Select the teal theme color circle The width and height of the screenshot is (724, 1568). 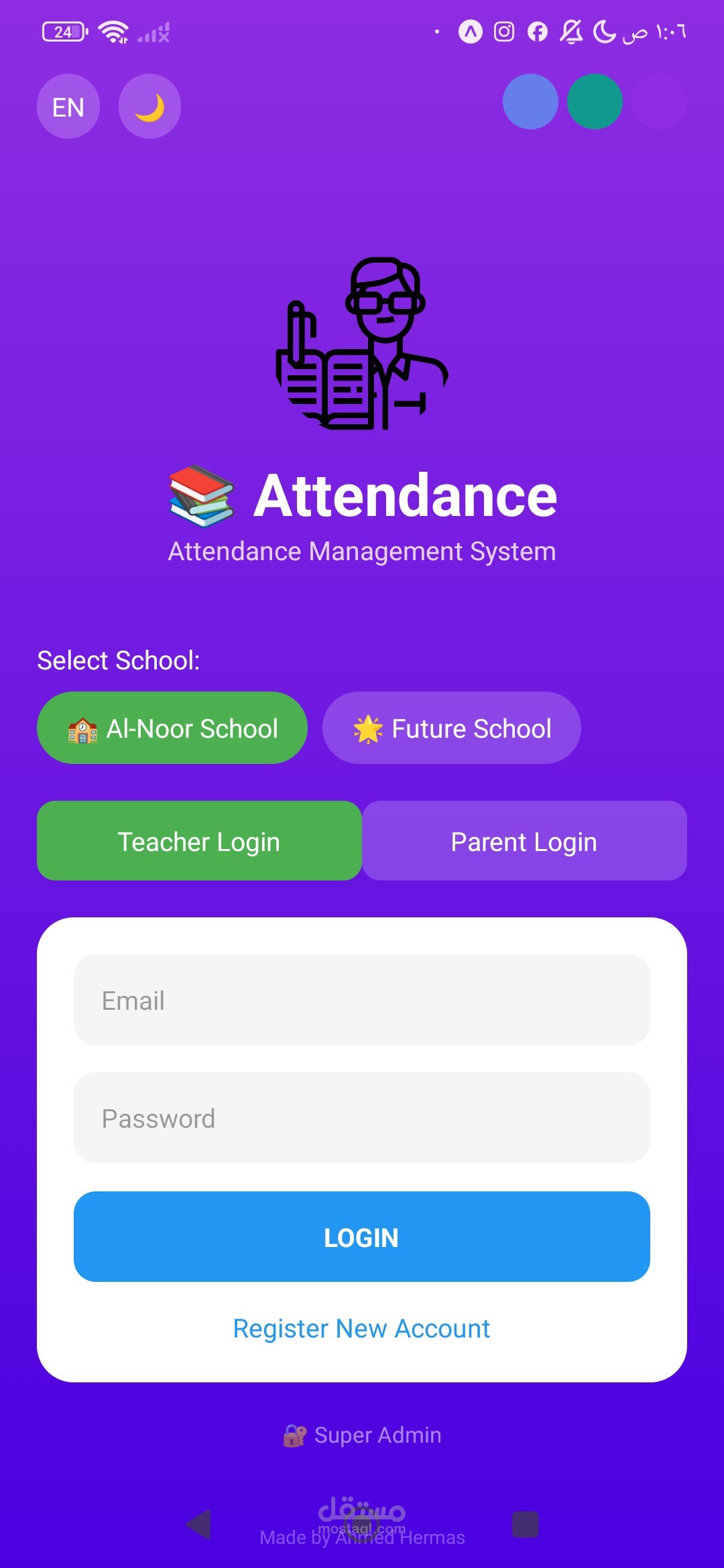point(594,101)
